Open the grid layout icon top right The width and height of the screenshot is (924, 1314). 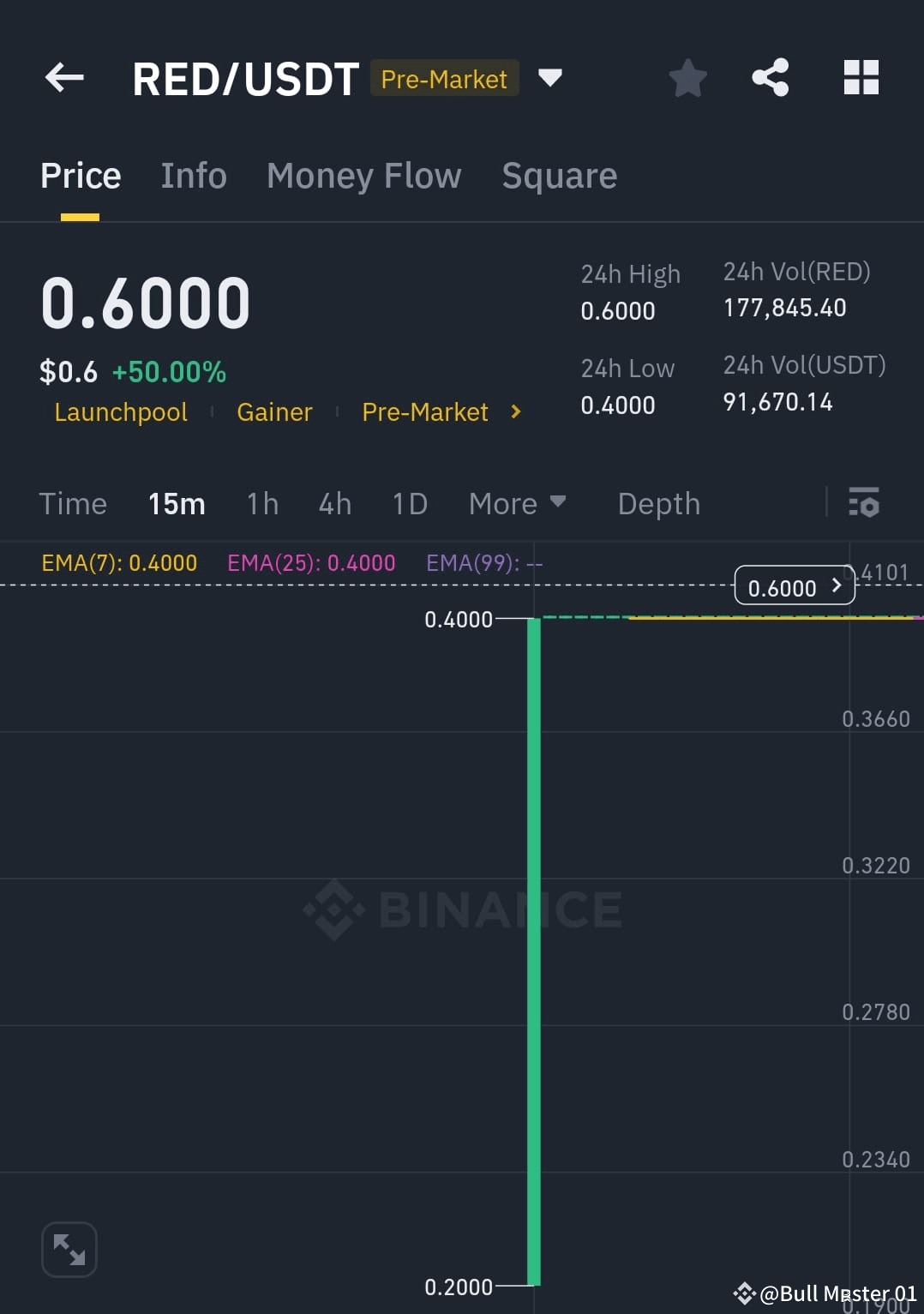(861, 77)
